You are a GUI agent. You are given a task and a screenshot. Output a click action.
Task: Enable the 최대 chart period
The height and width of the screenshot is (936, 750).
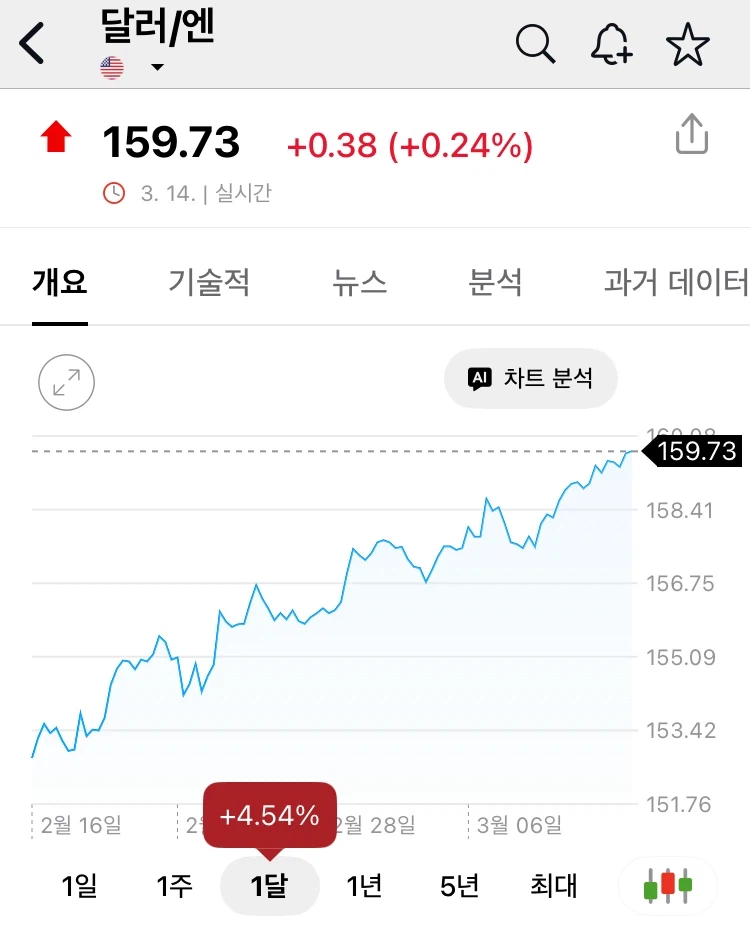coord(553,885)
